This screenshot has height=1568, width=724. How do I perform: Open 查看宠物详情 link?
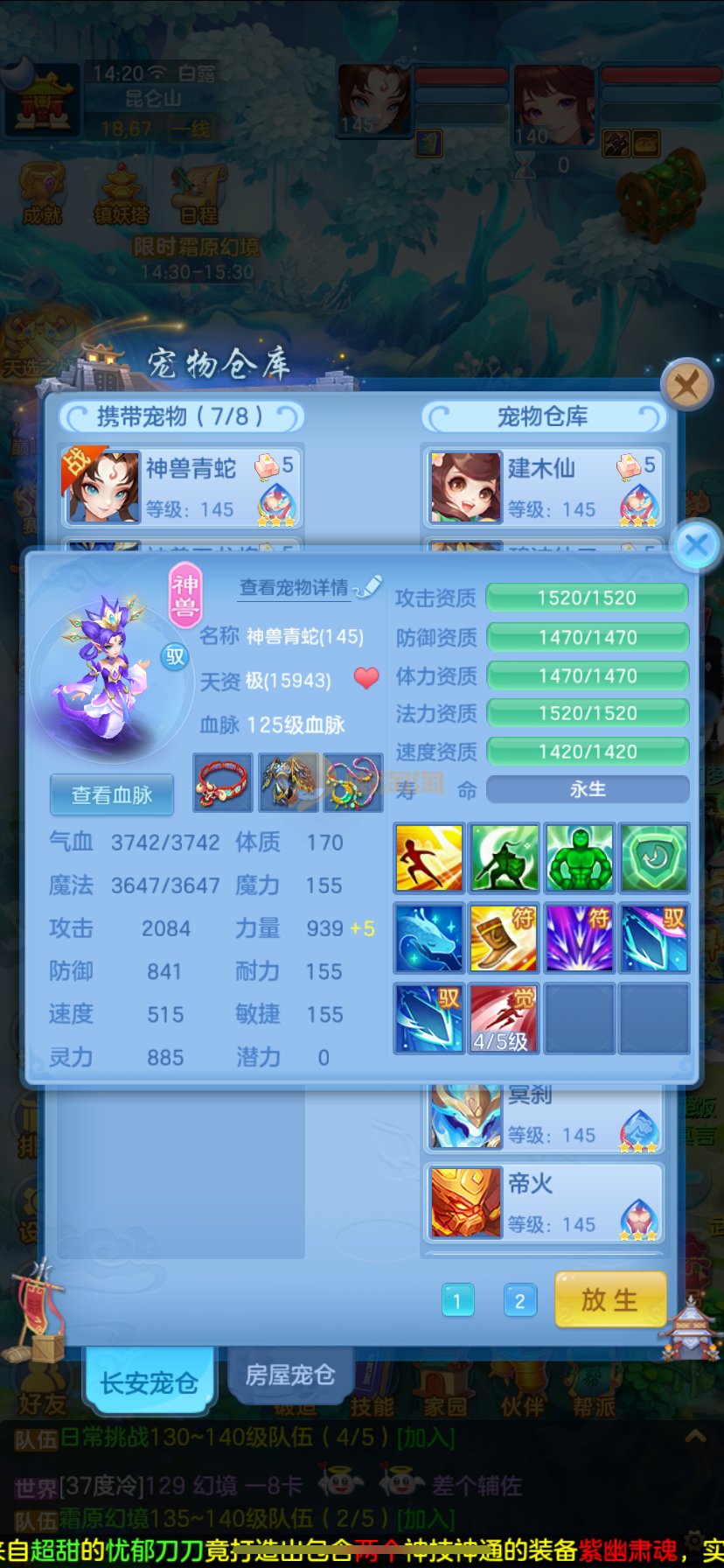[295, 587]
